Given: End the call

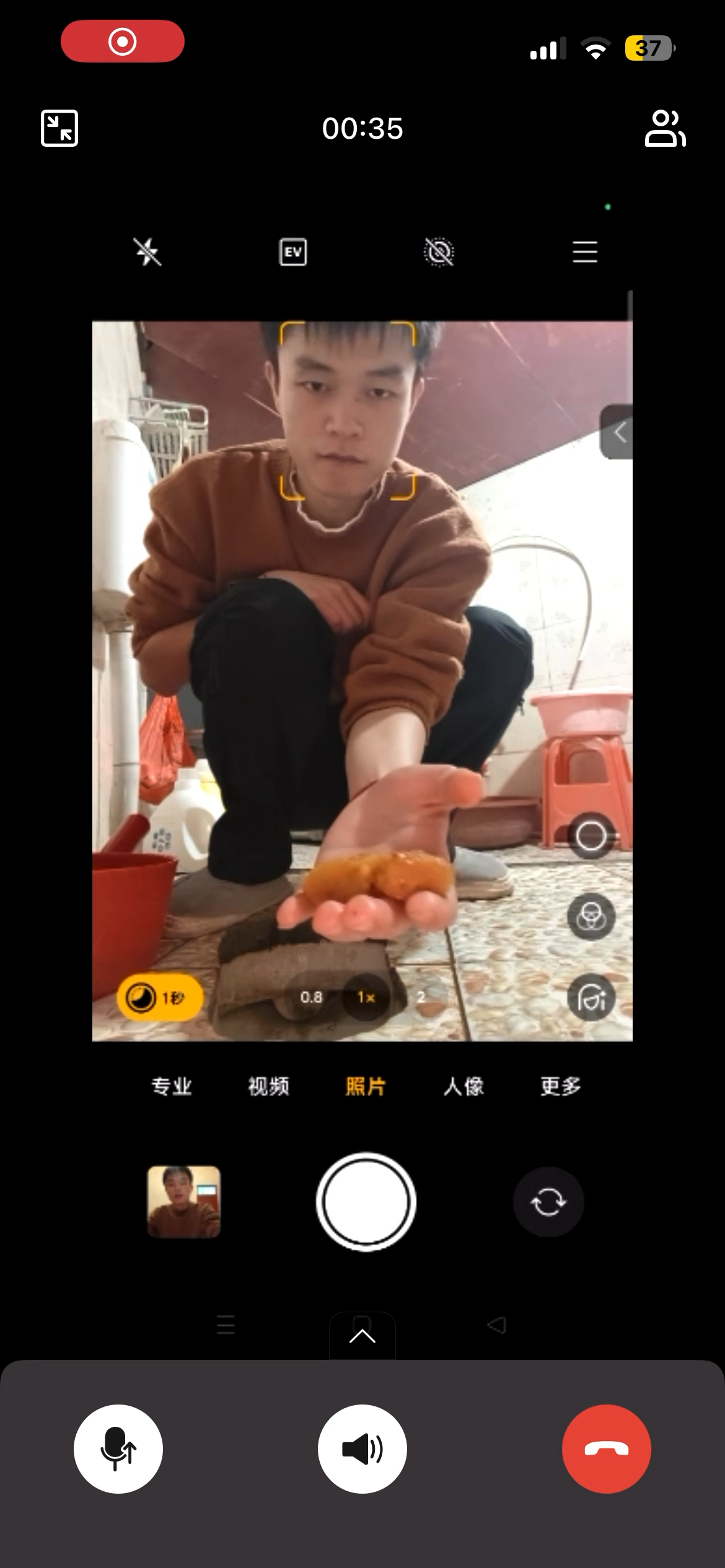Looking at the screenshot, I should 606,1449.
